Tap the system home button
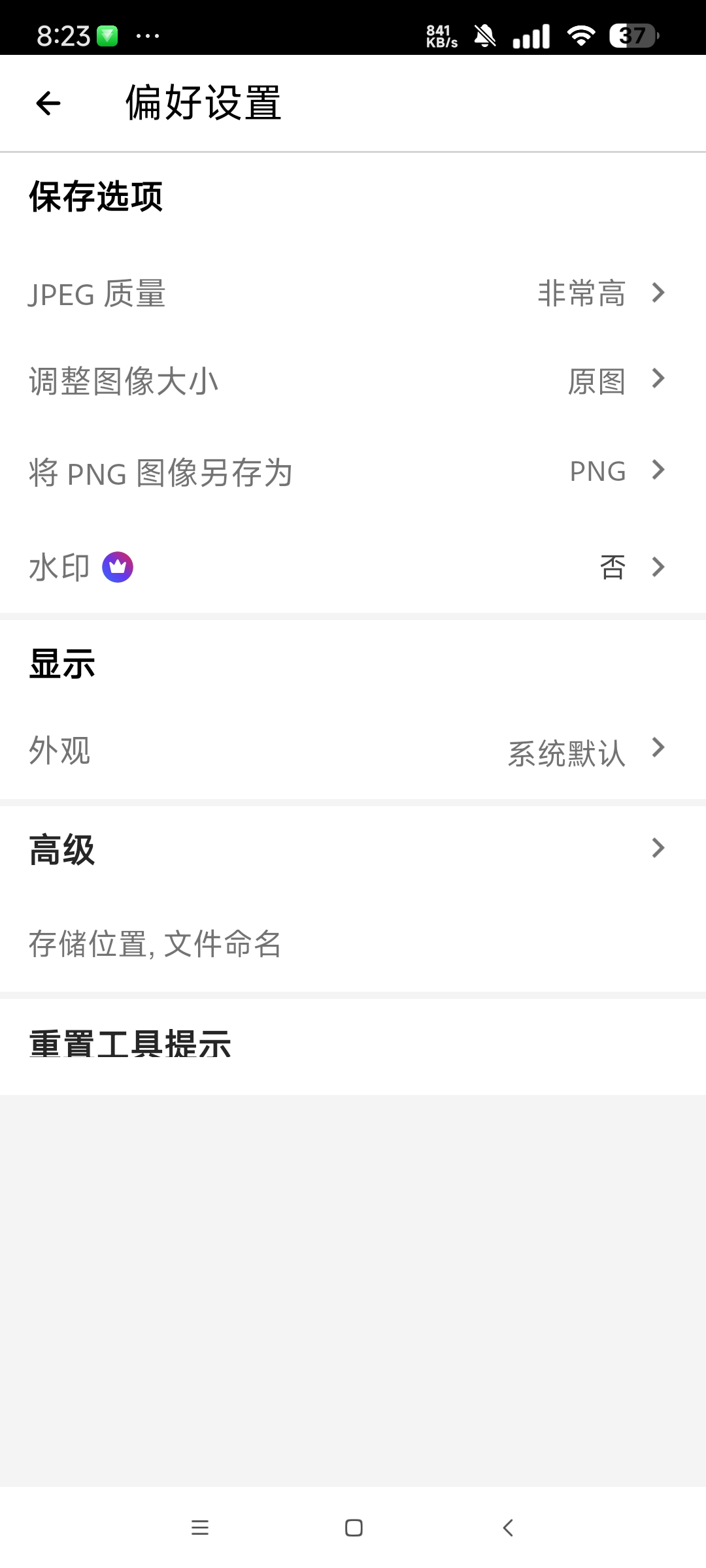The height and width of the screenshot is (1568, 706). (354, 1527)
